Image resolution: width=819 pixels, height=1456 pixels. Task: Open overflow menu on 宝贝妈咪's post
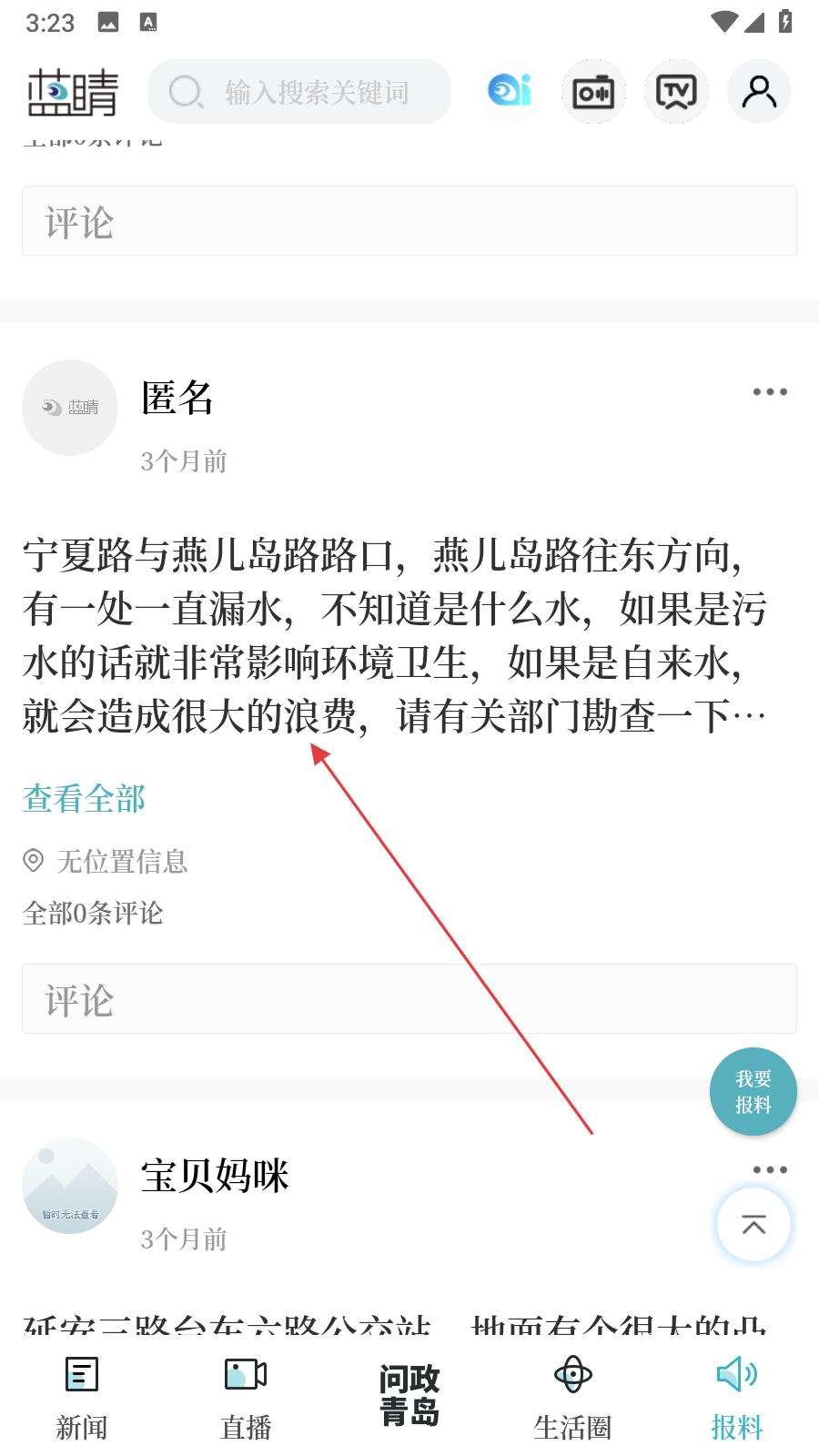(x=770, y=1169)
